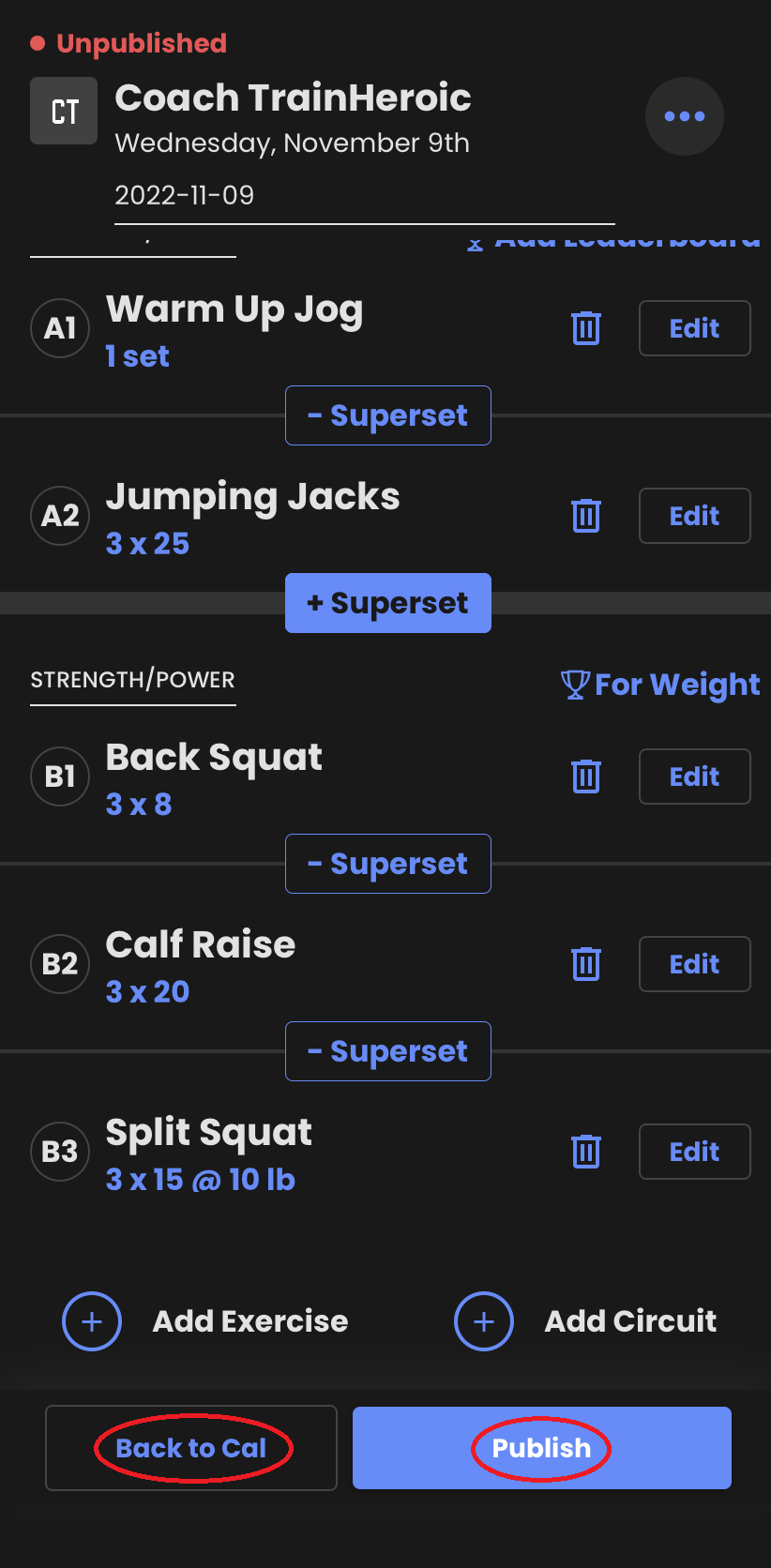
Task: Open the three-dot options menu
Action: [685, 116]
